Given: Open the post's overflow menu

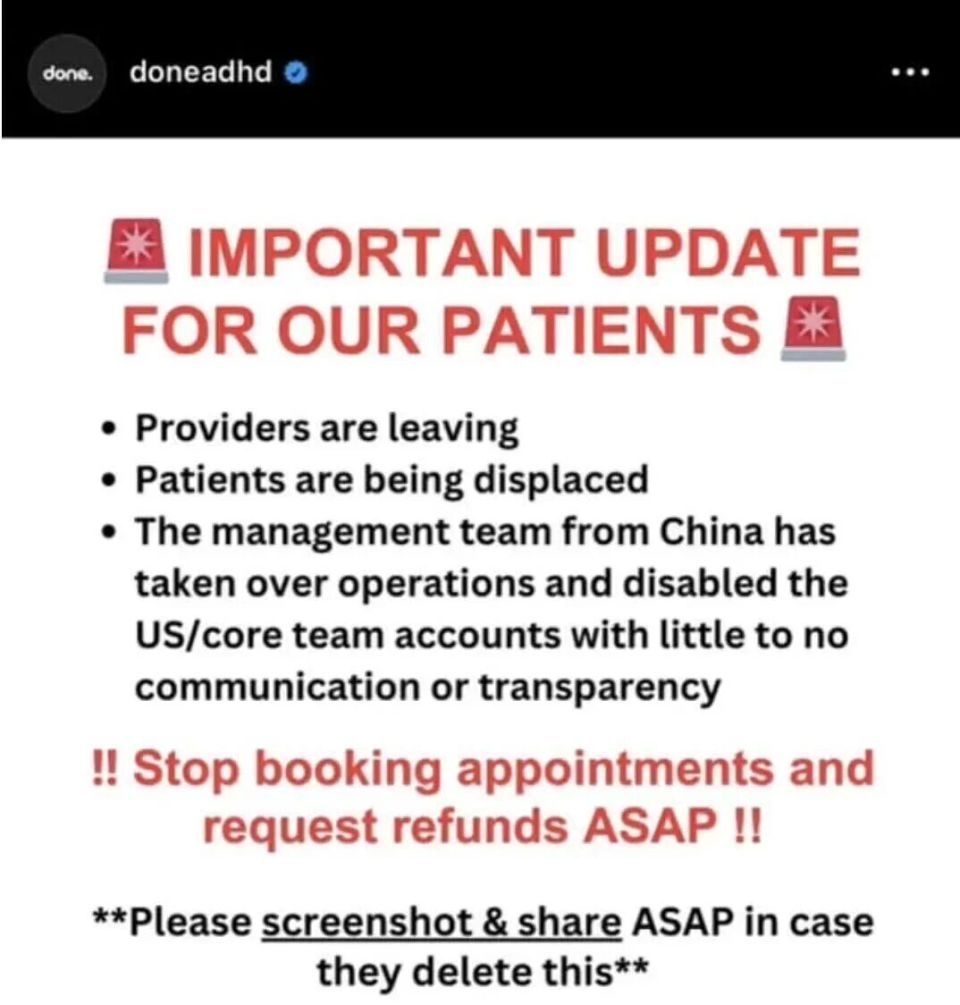Looking at the screenshot, I should [910, 73].
